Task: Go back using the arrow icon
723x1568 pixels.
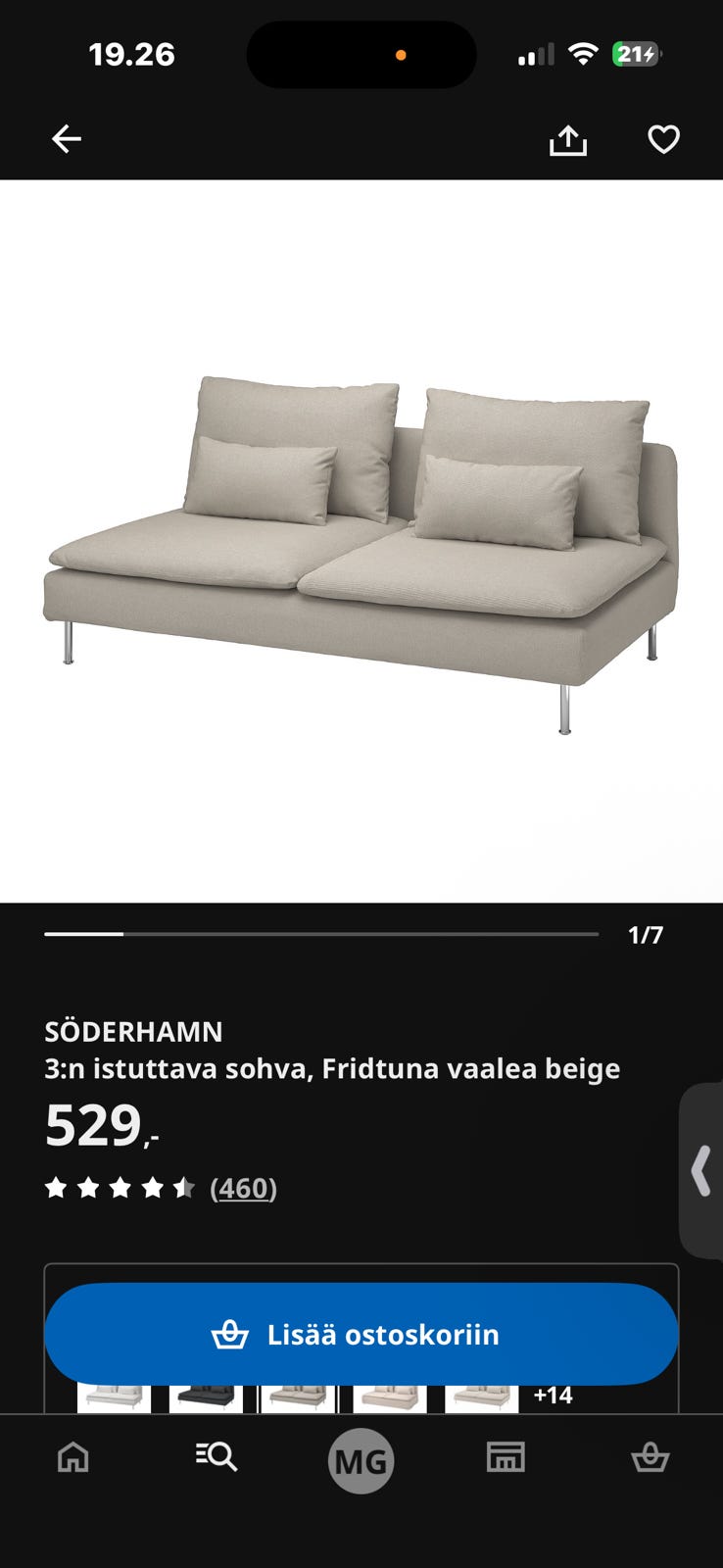Action: click(67, 139)
